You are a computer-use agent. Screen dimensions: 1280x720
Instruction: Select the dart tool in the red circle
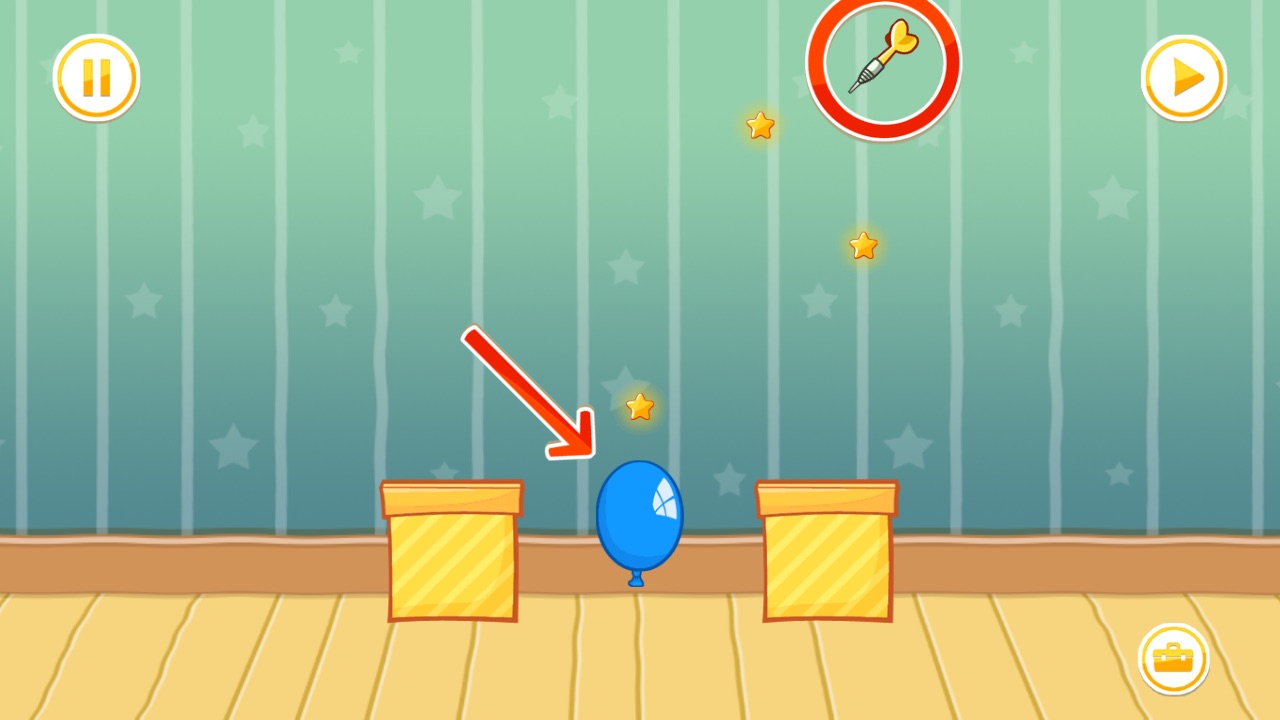click(x=884, y=62)
